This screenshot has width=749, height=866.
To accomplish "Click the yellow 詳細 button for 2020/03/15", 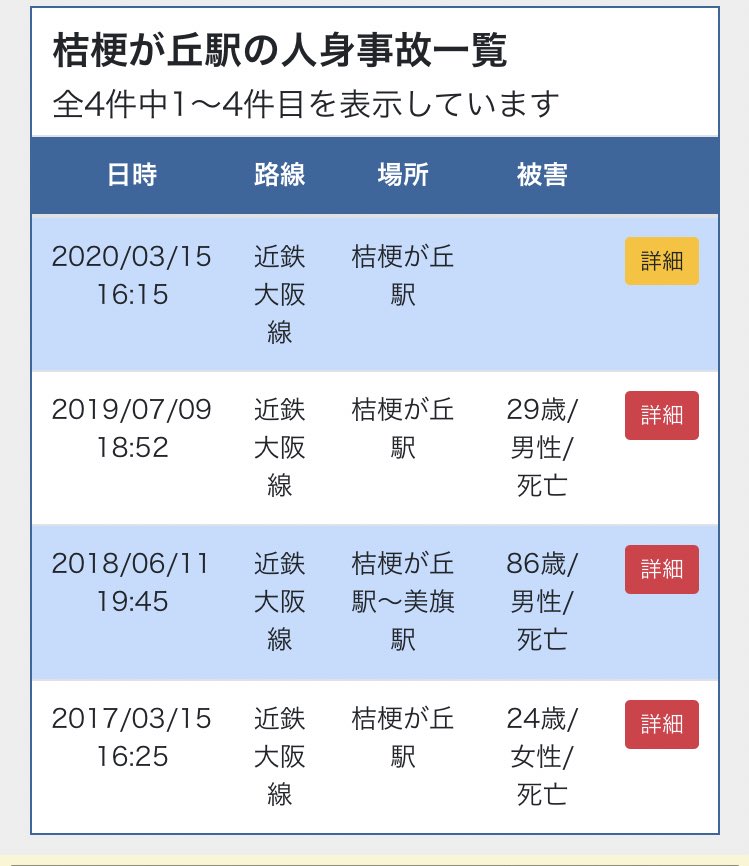I will click(663, 258).
